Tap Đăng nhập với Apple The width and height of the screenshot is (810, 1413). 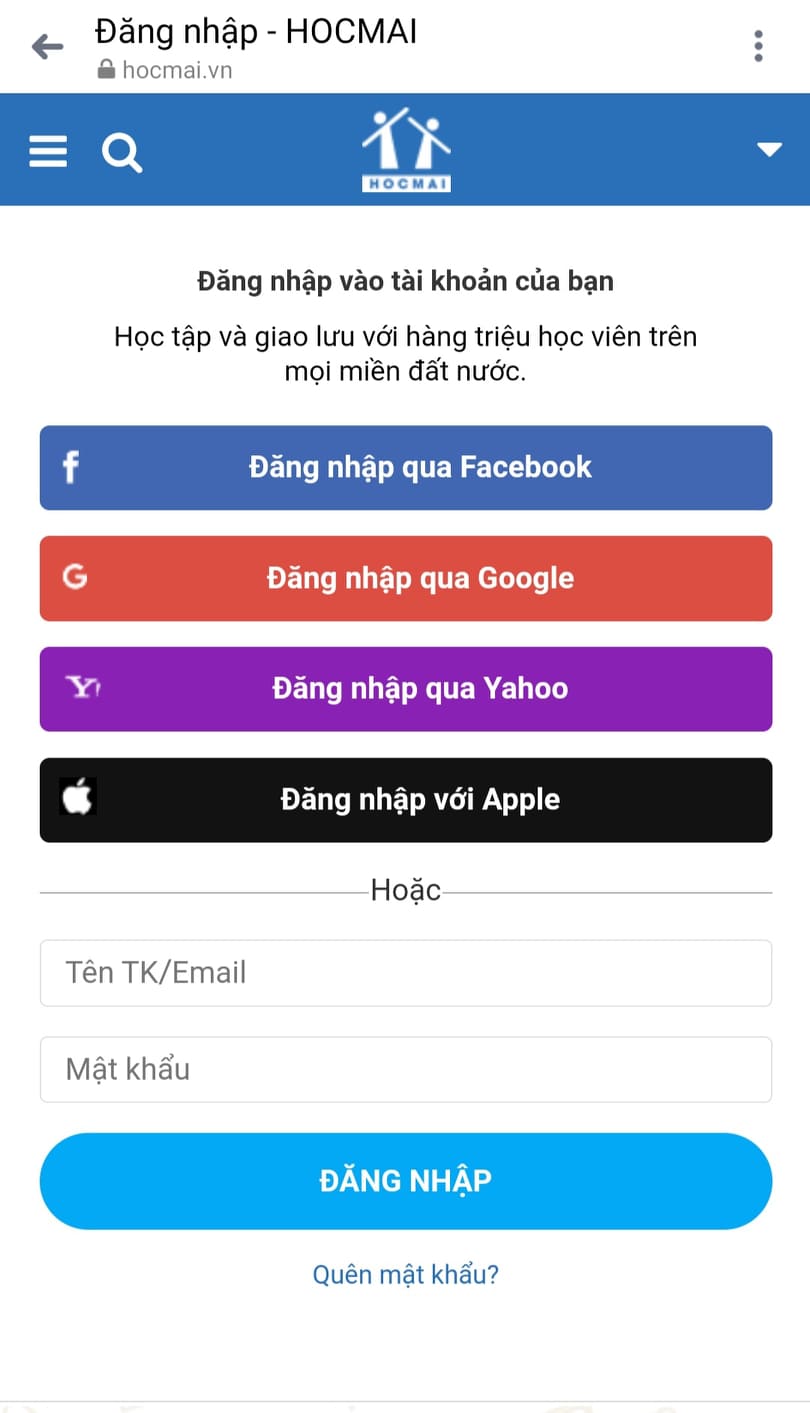pos(406,800)
